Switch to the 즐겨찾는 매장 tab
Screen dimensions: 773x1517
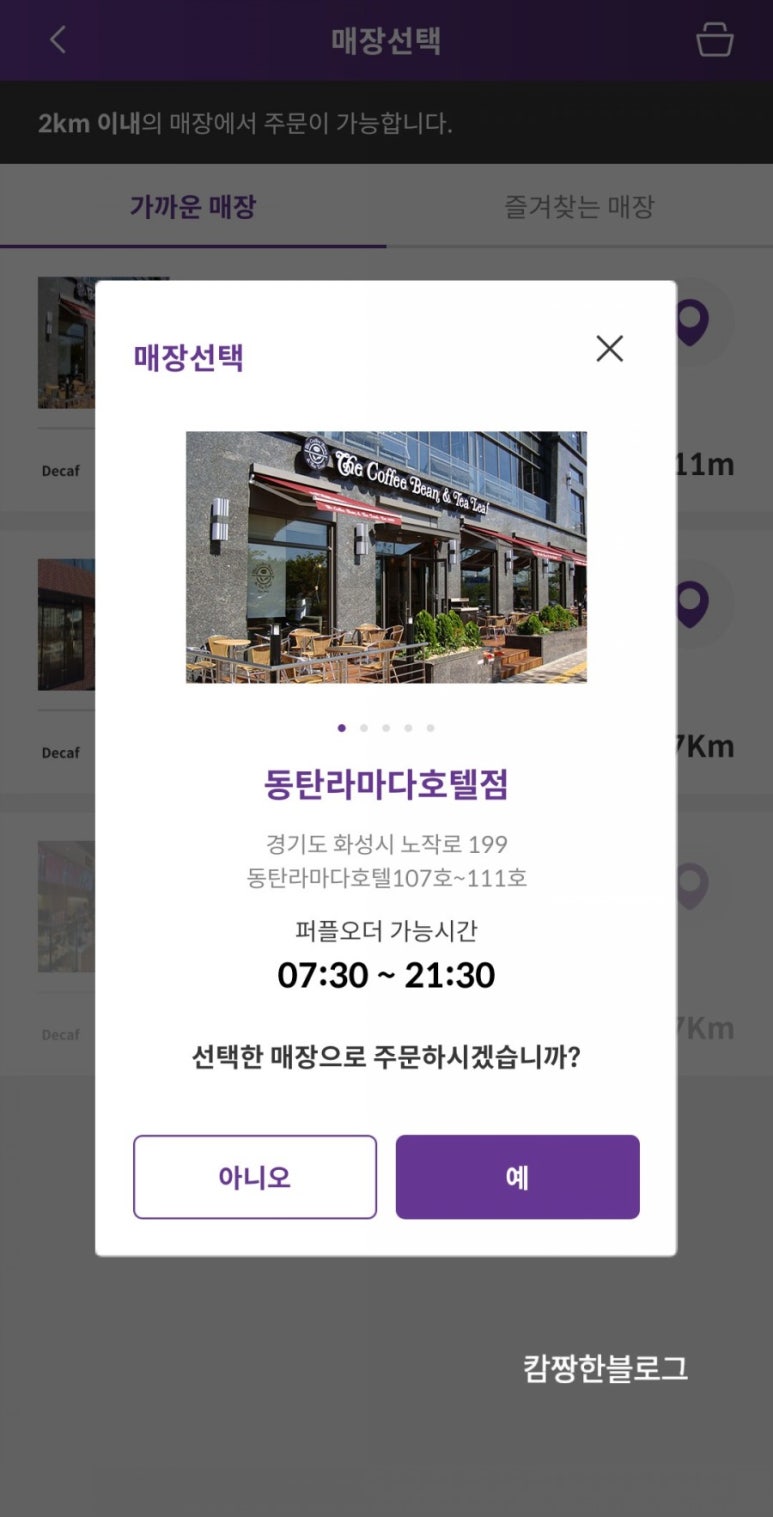pyautogui.click(x=579, y=207)
